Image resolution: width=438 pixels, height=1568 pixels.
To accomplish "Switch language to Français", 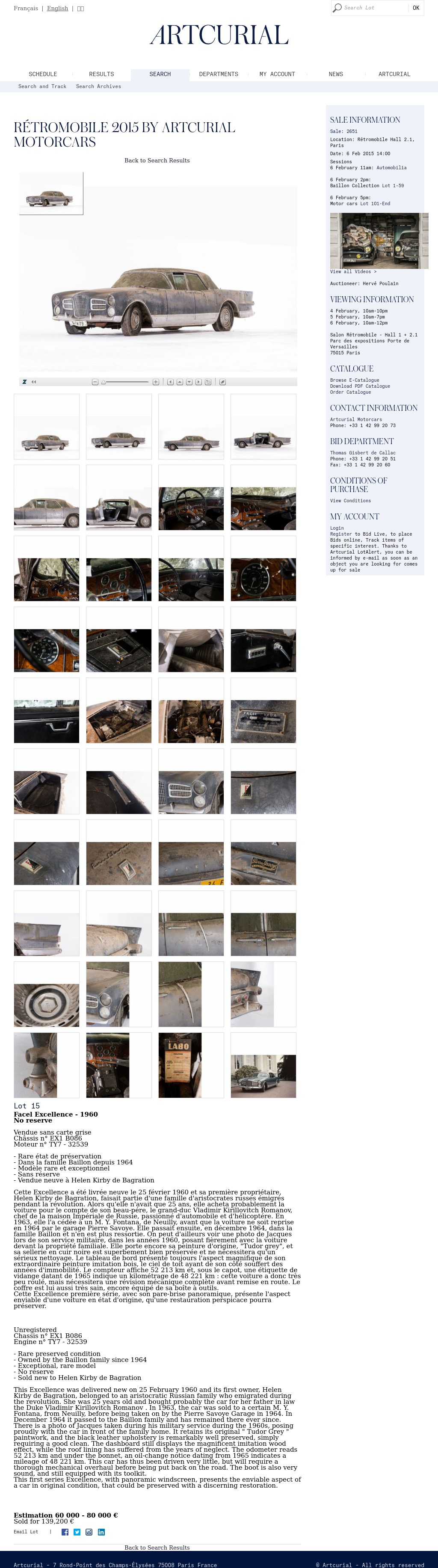I will (26, 9).
